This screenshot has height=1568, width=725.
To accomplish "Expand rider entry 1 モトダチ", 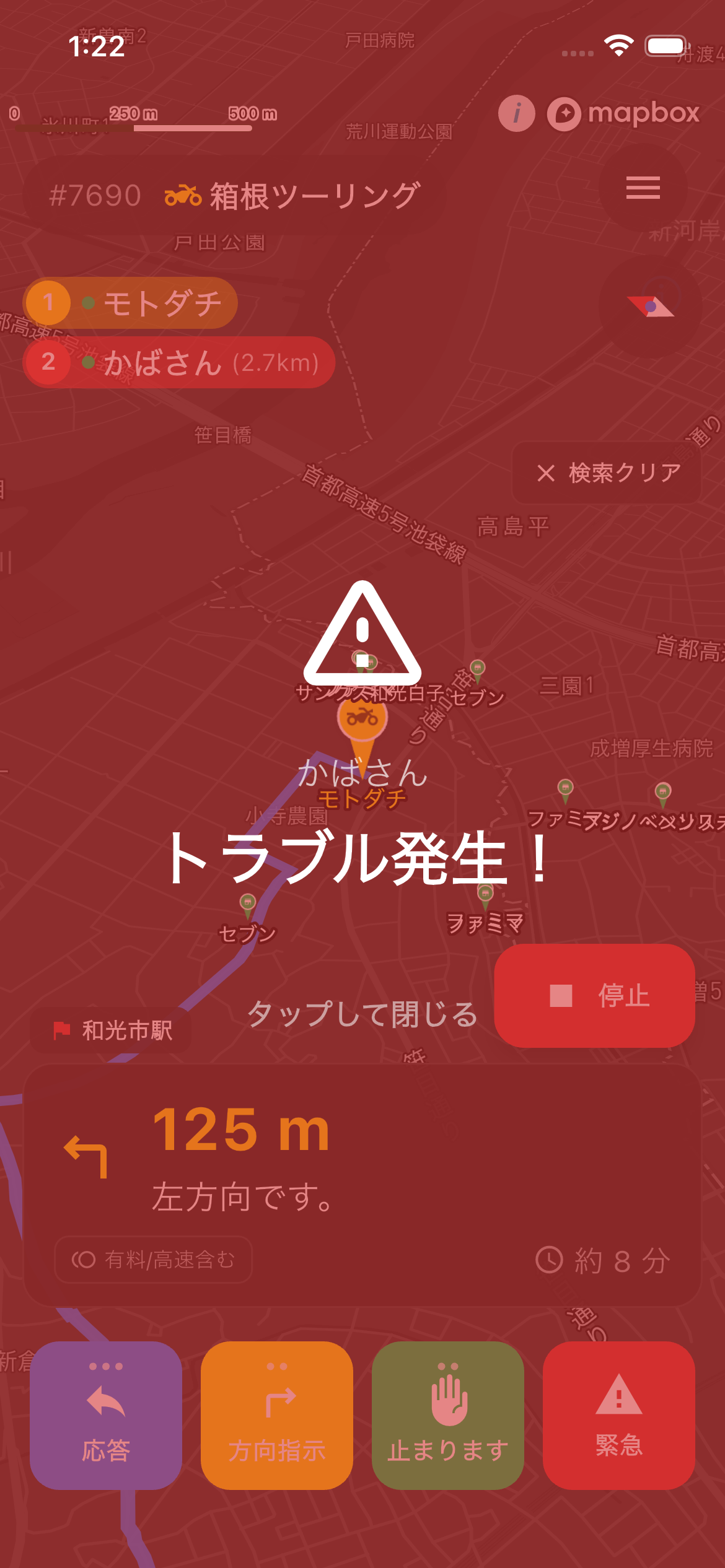I will click(x=130, y=302).
